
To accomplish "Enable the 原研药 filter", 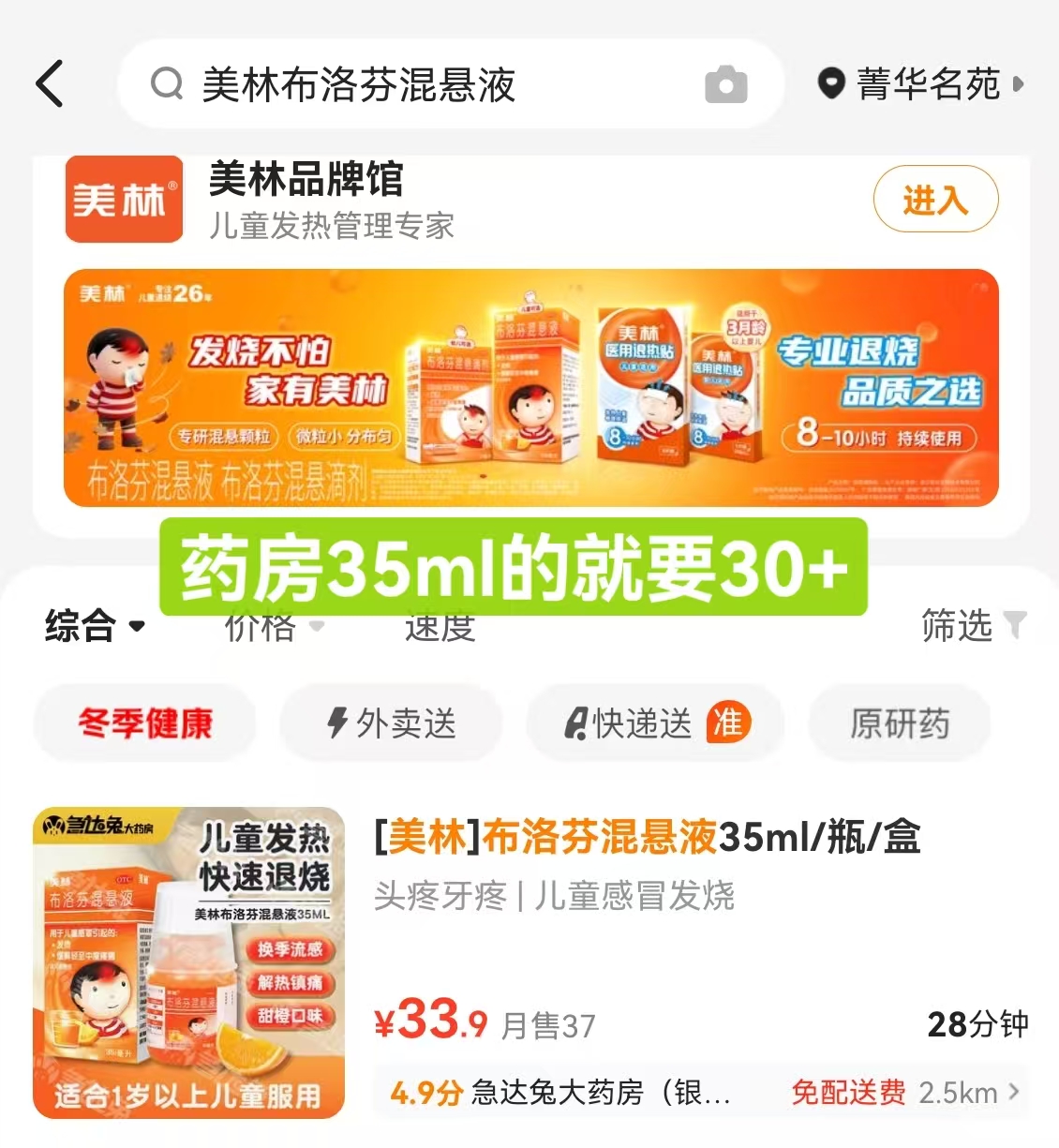I will click(899, 723).
